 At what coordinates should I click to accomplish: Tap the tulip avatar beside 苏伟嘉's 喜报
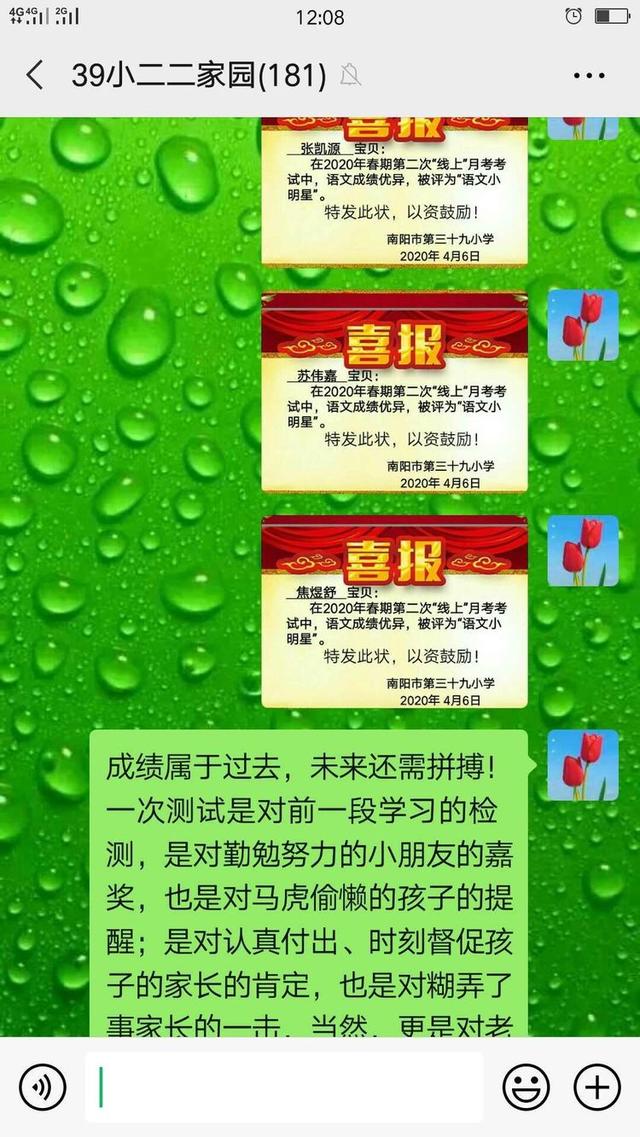pos(583,326)
